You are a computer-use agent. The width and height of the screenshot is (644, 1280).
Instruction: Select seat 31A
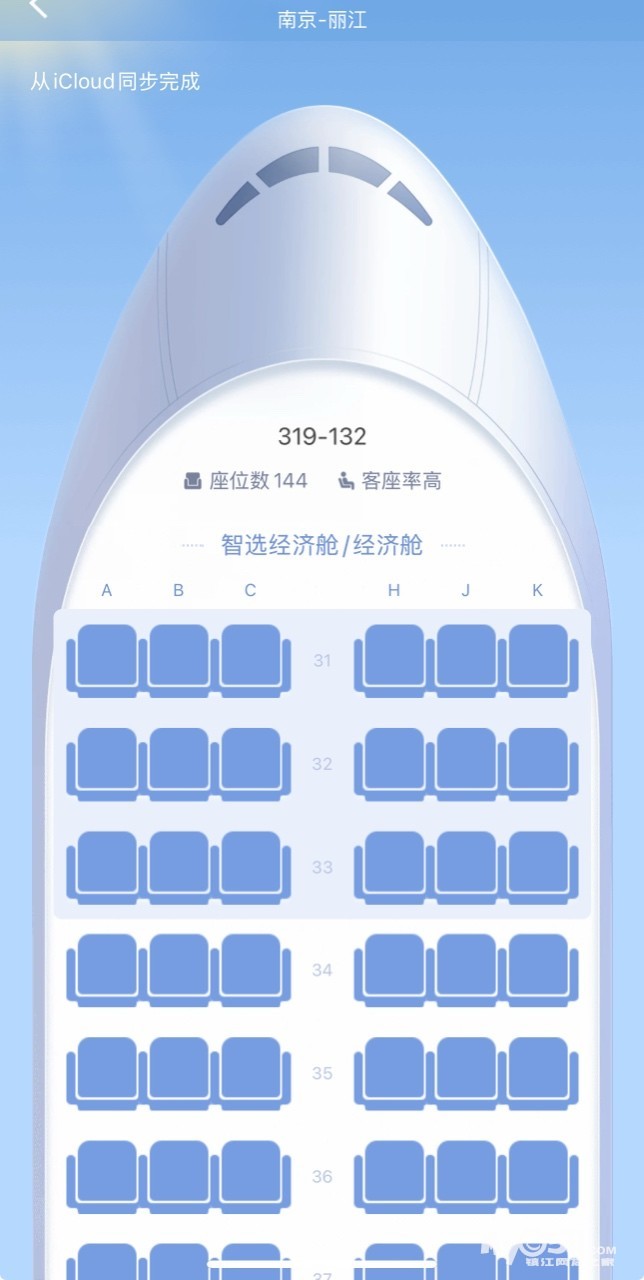pos(107,660)
